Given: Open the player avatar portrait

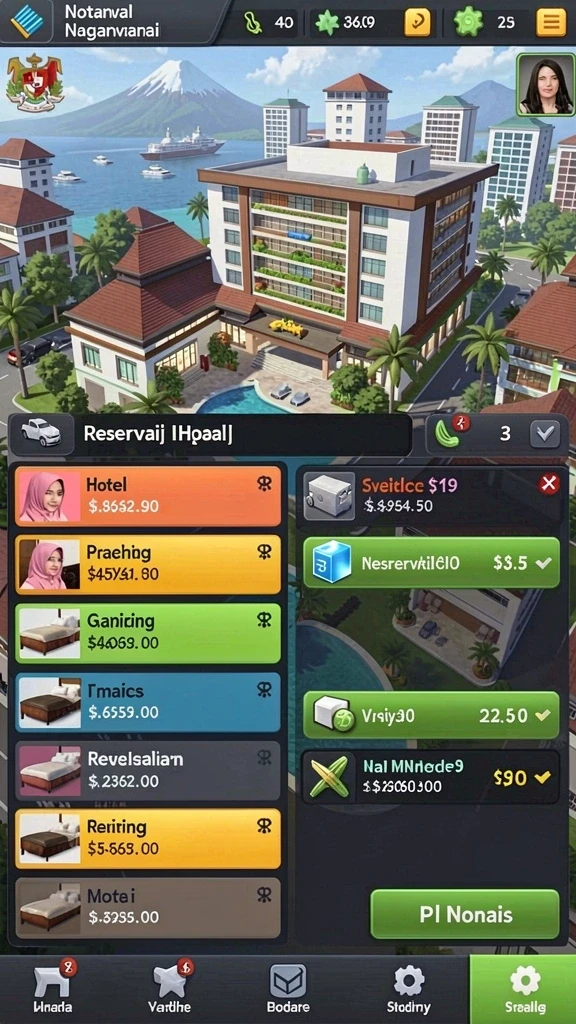Looking at the screenshot, I should [545, 85].
